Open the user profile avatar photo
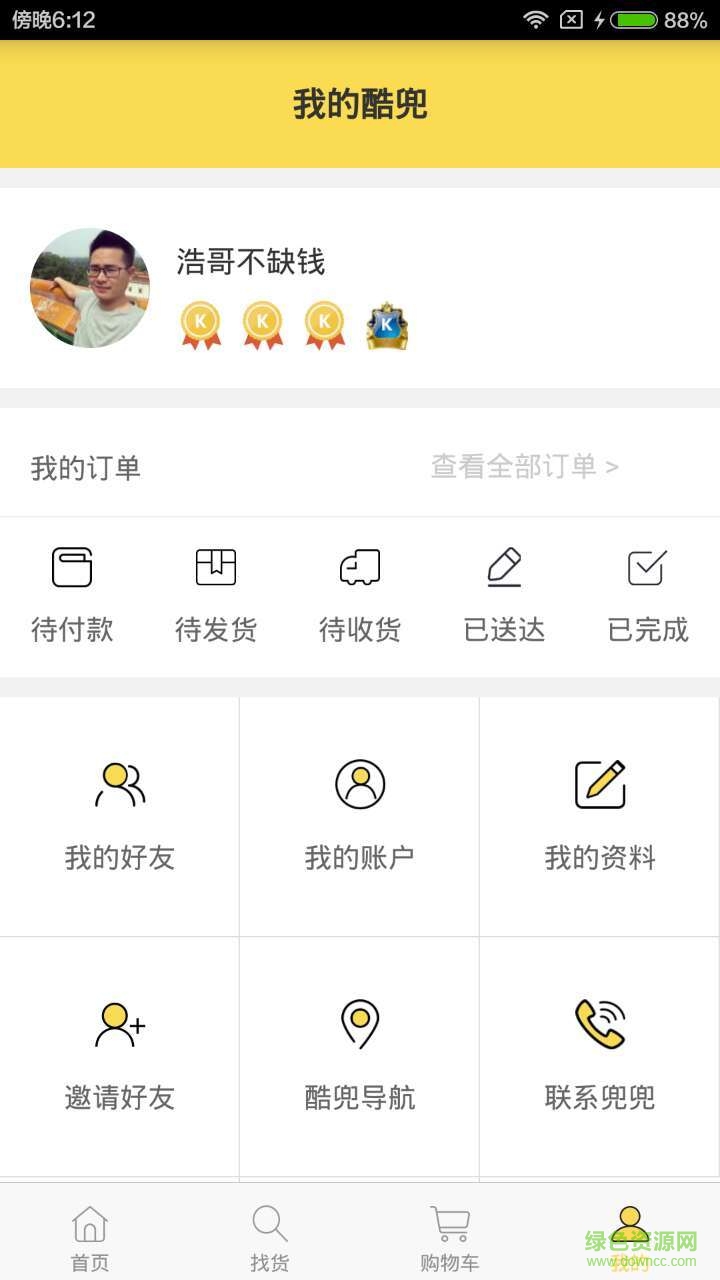 point(90,288)
